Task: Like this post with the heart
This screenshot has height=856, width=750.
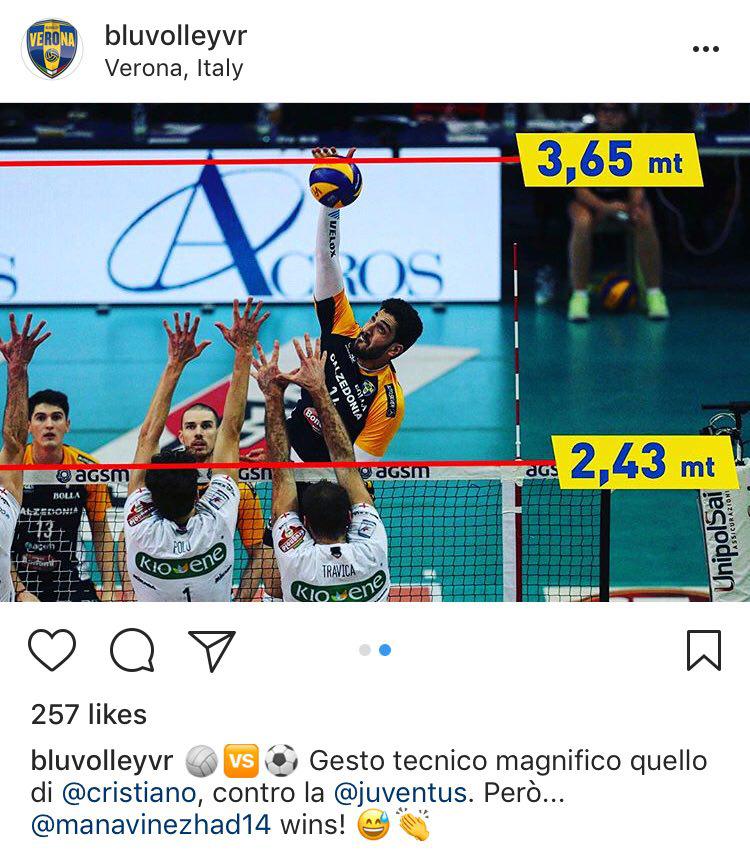Action: coord(52,650)
